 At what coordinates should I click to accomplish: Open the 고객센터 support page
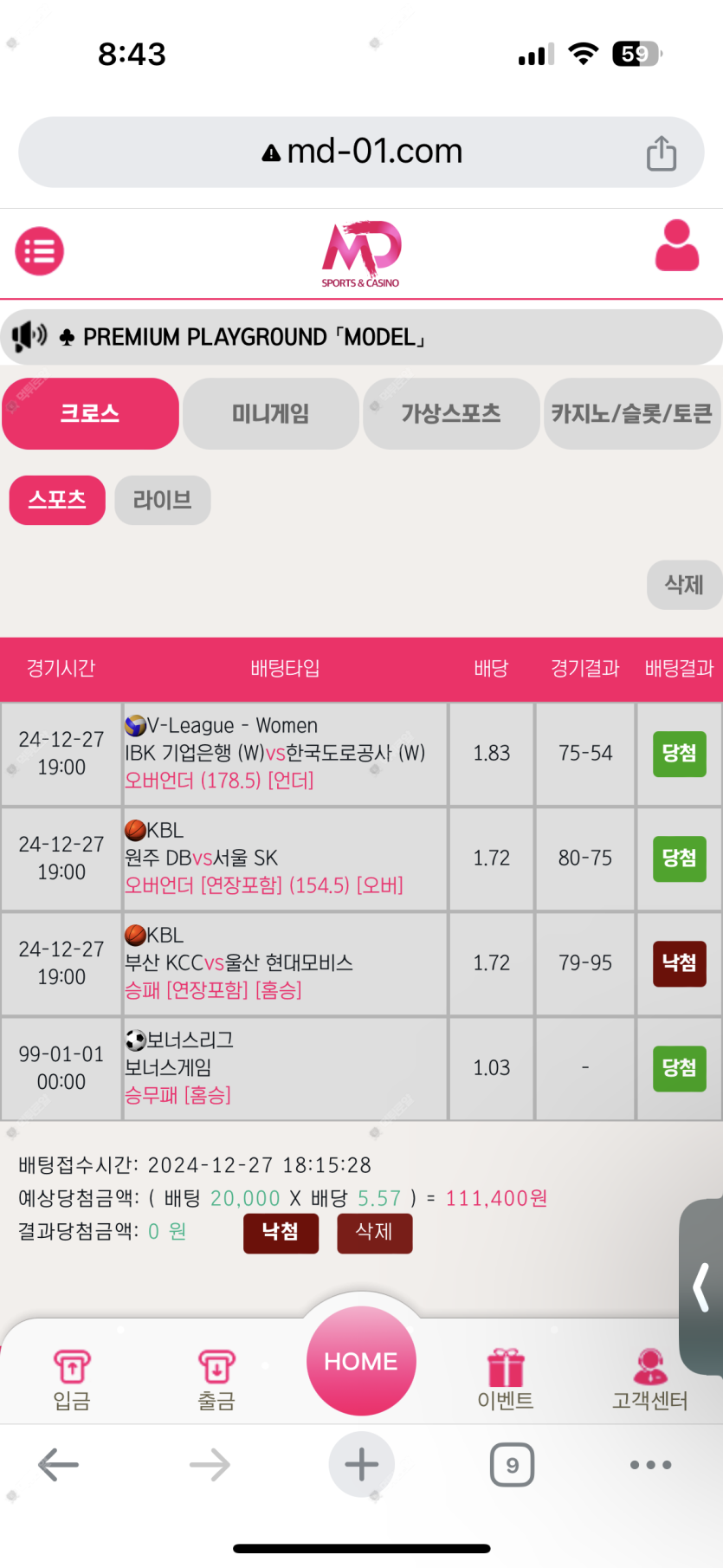point(650,1379)
